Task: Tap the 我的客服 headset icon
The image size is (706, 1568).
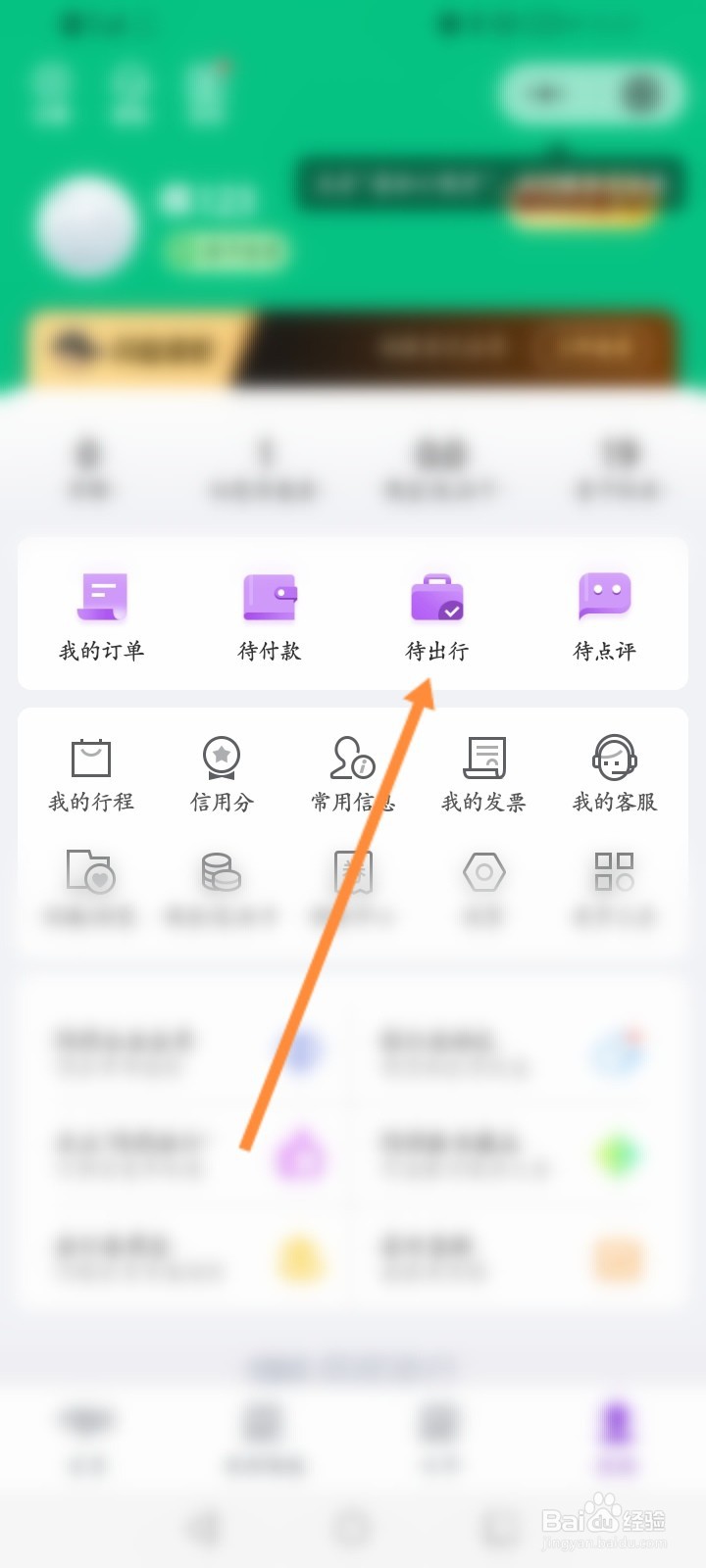Action: [613, 759]
